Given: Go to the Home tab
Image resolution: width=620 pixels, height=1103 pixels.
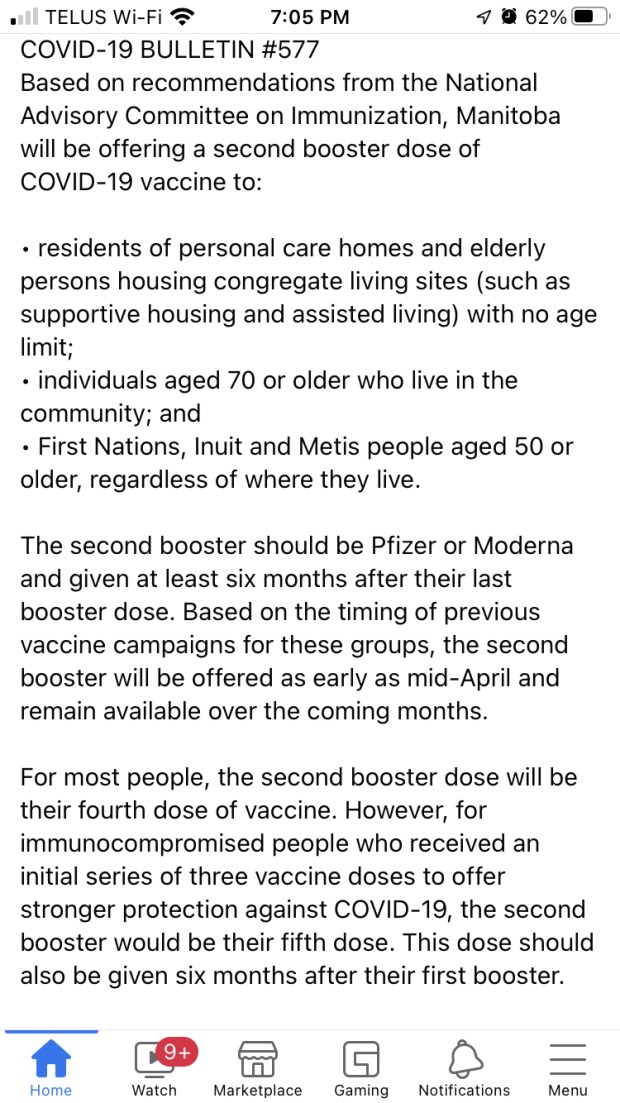Looking at the screenshot, I should 51,1066.
